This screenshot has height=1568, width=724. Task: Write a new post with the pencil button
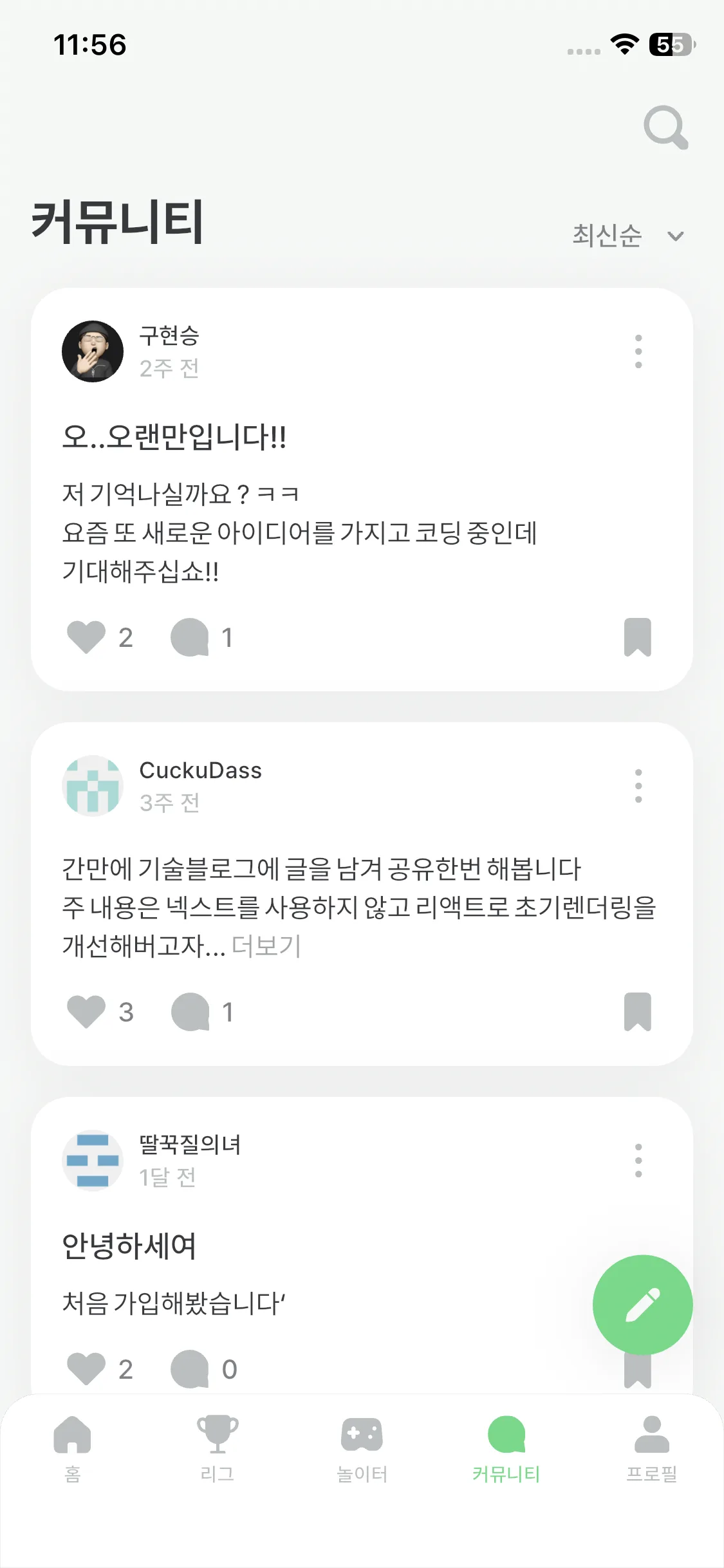coord(642,1305)
